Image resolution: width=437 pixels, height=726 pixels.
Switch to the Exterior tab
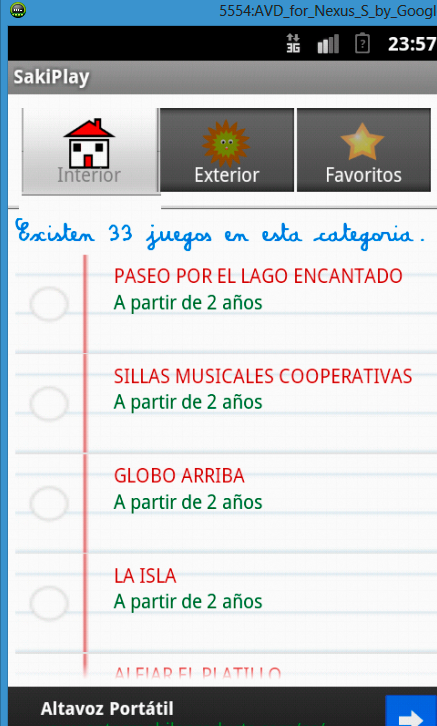tap(226, 150)
